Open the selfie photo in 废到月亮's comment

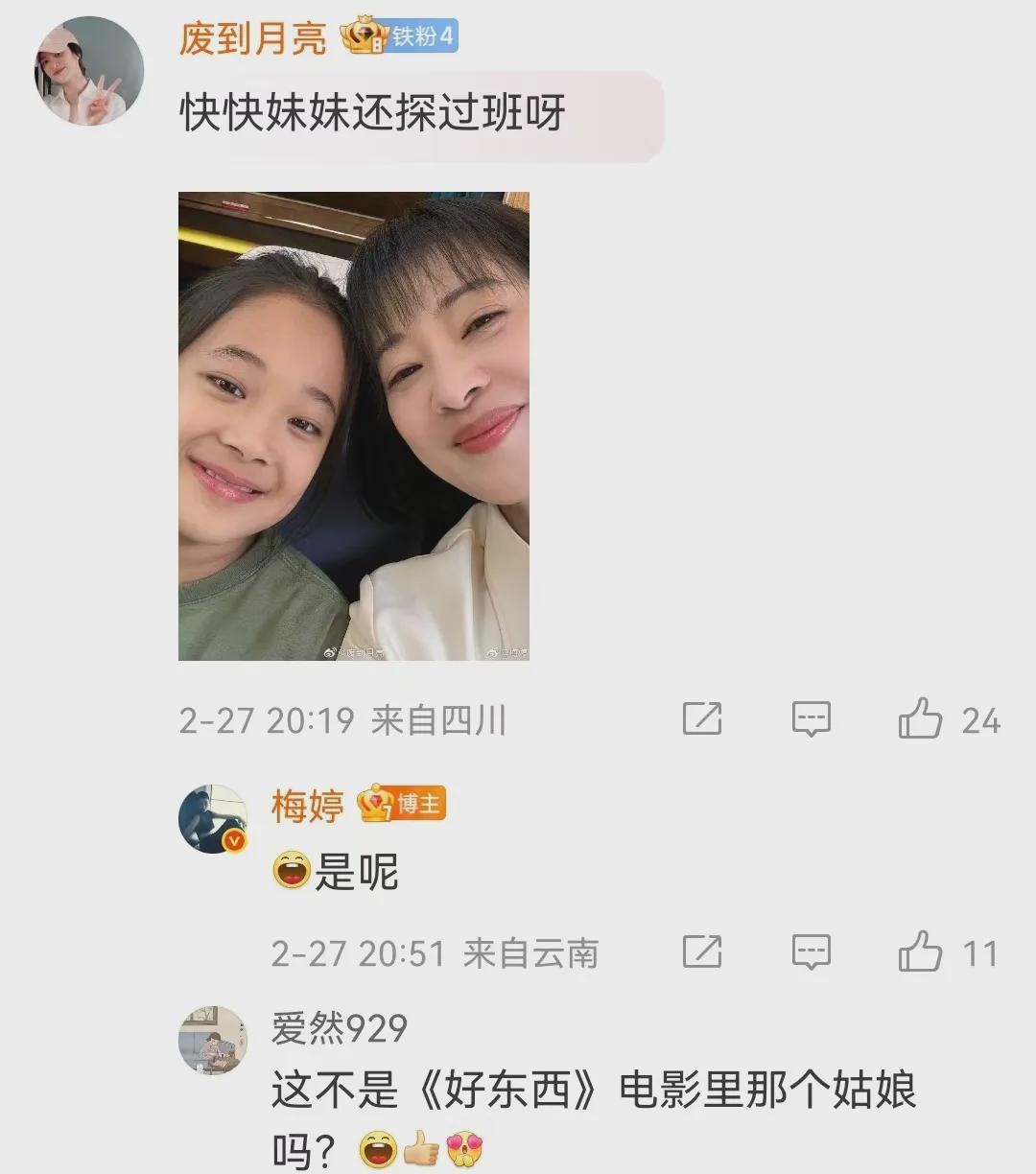353,426
